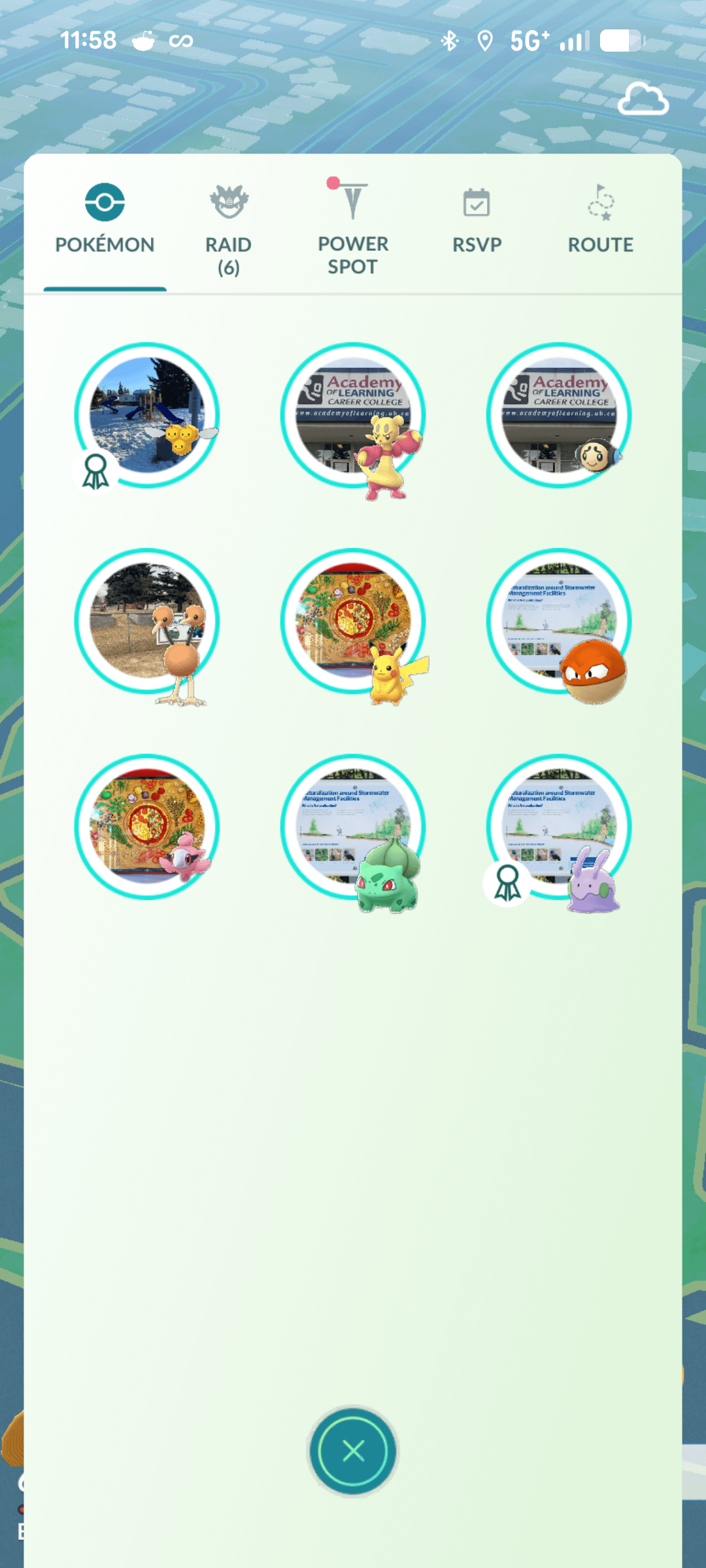
Task: Select the Doduo near the fenced park
Action: click(147, 621)
